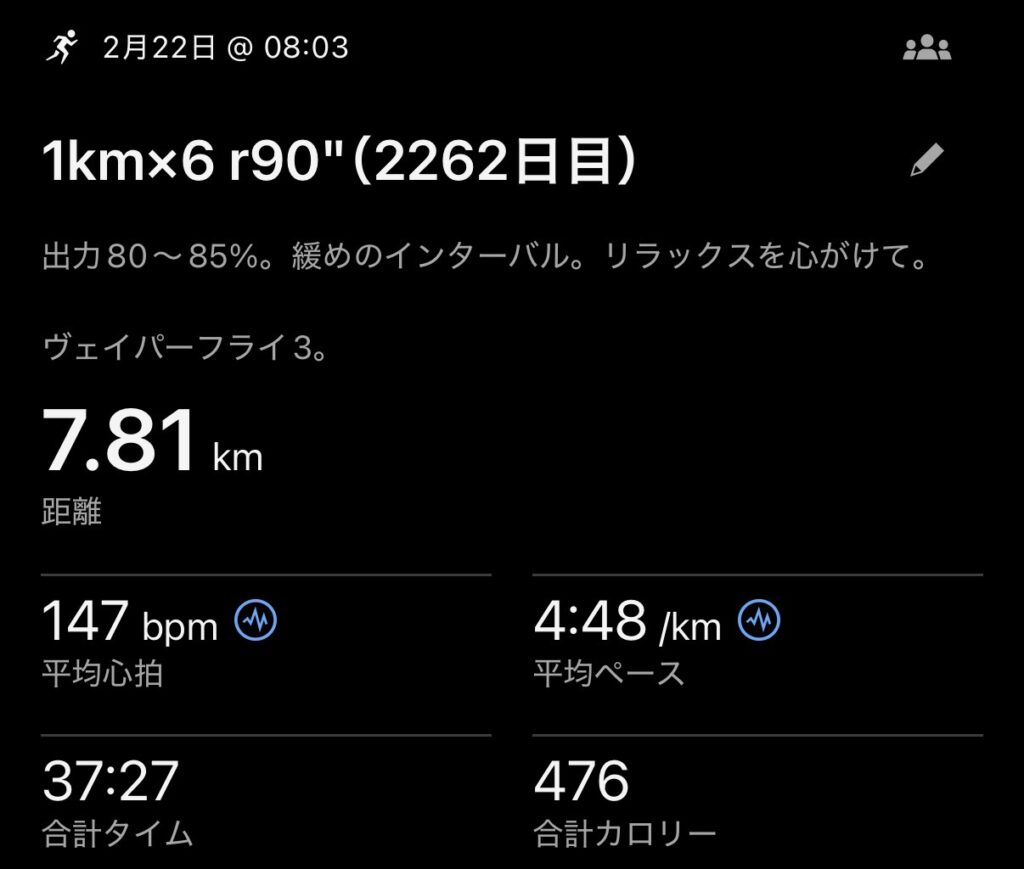Open pace insight icon beside 4:48 /km

[x=759, y=622]
